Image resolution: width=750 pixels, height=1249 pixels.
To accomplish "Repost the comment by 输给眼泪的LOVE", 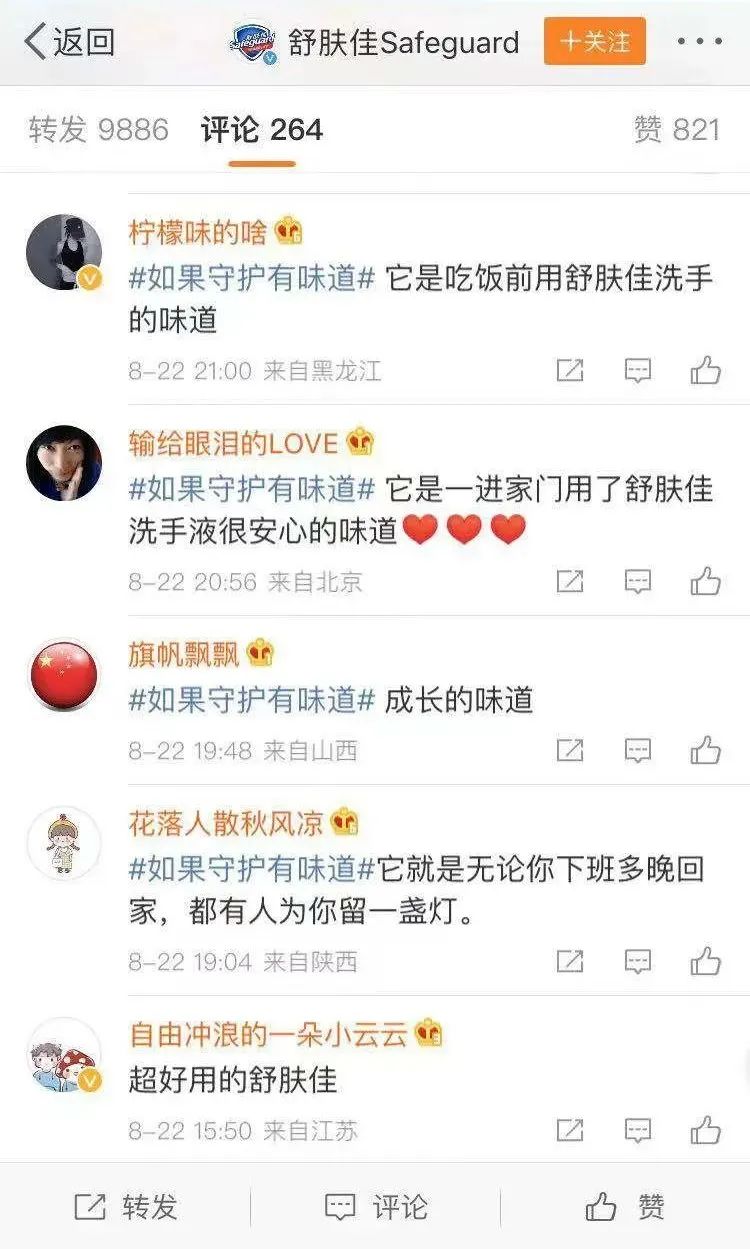I will click(569, 581).
